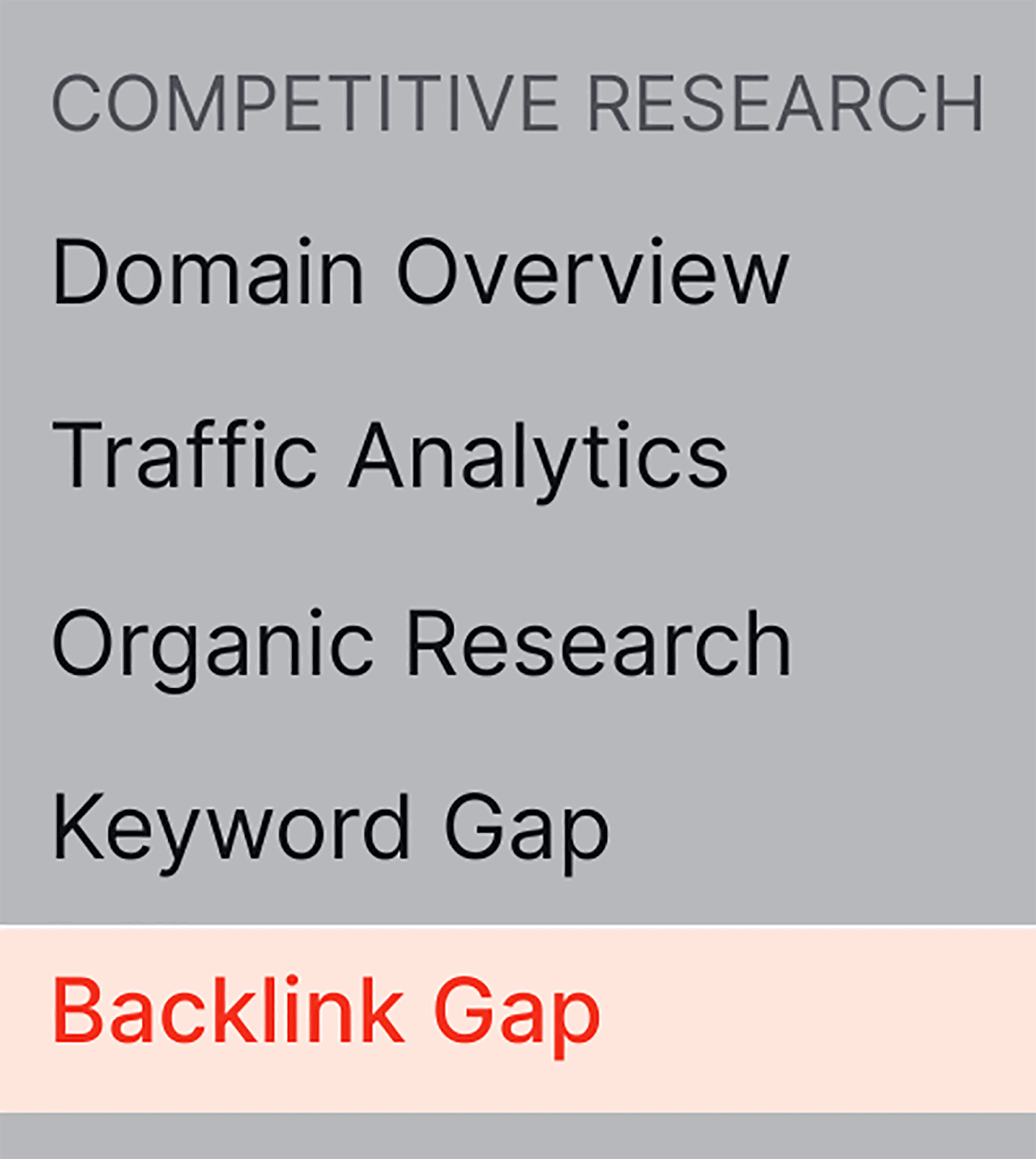The height and width of the screenshot is (1159, 1036).
Task: Open Domain Overview
Action: pyautogui.click(x=420, y=273)
